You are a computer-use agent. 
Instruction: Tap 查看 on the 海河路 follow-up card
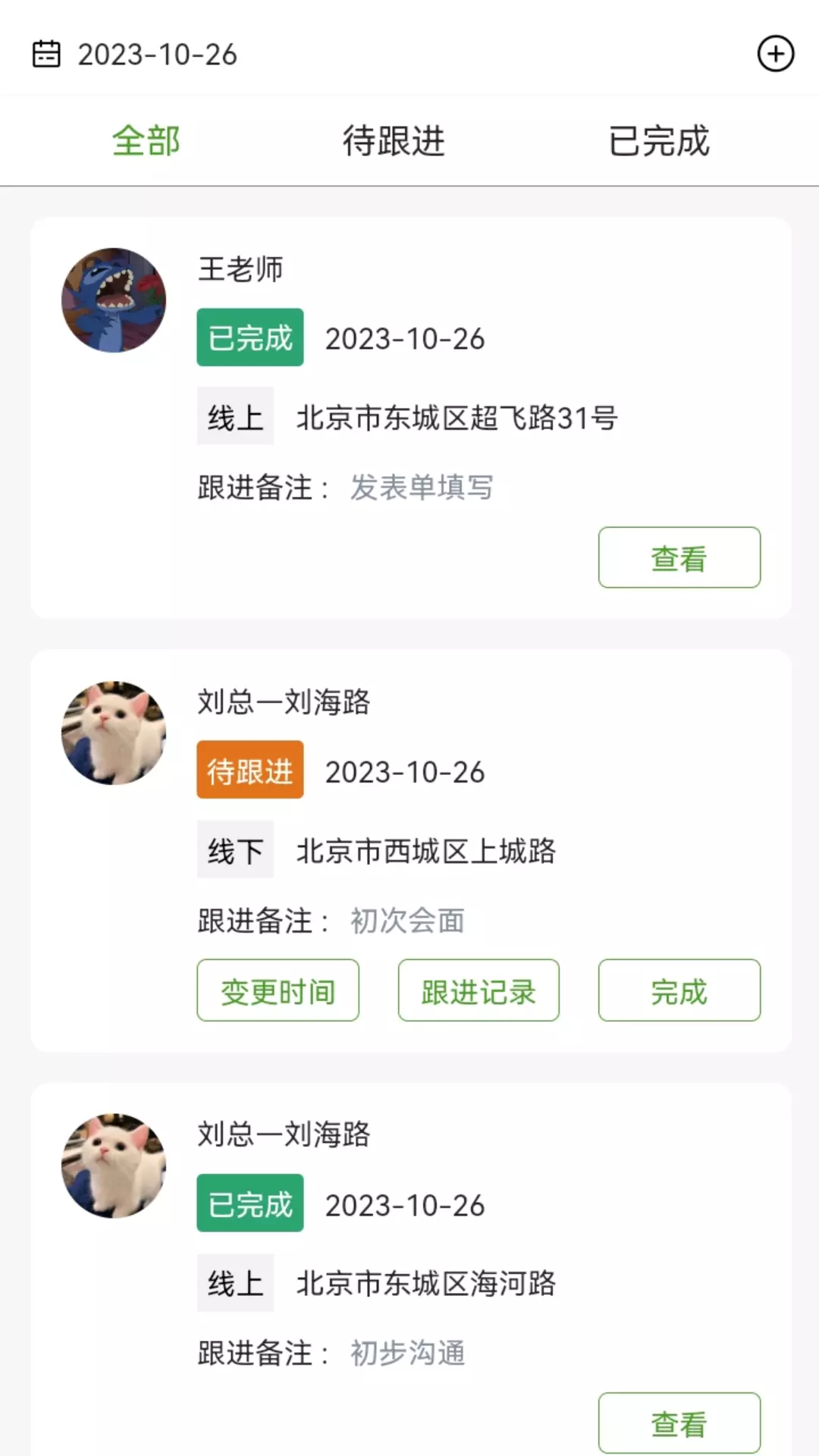pos(679,1423)
